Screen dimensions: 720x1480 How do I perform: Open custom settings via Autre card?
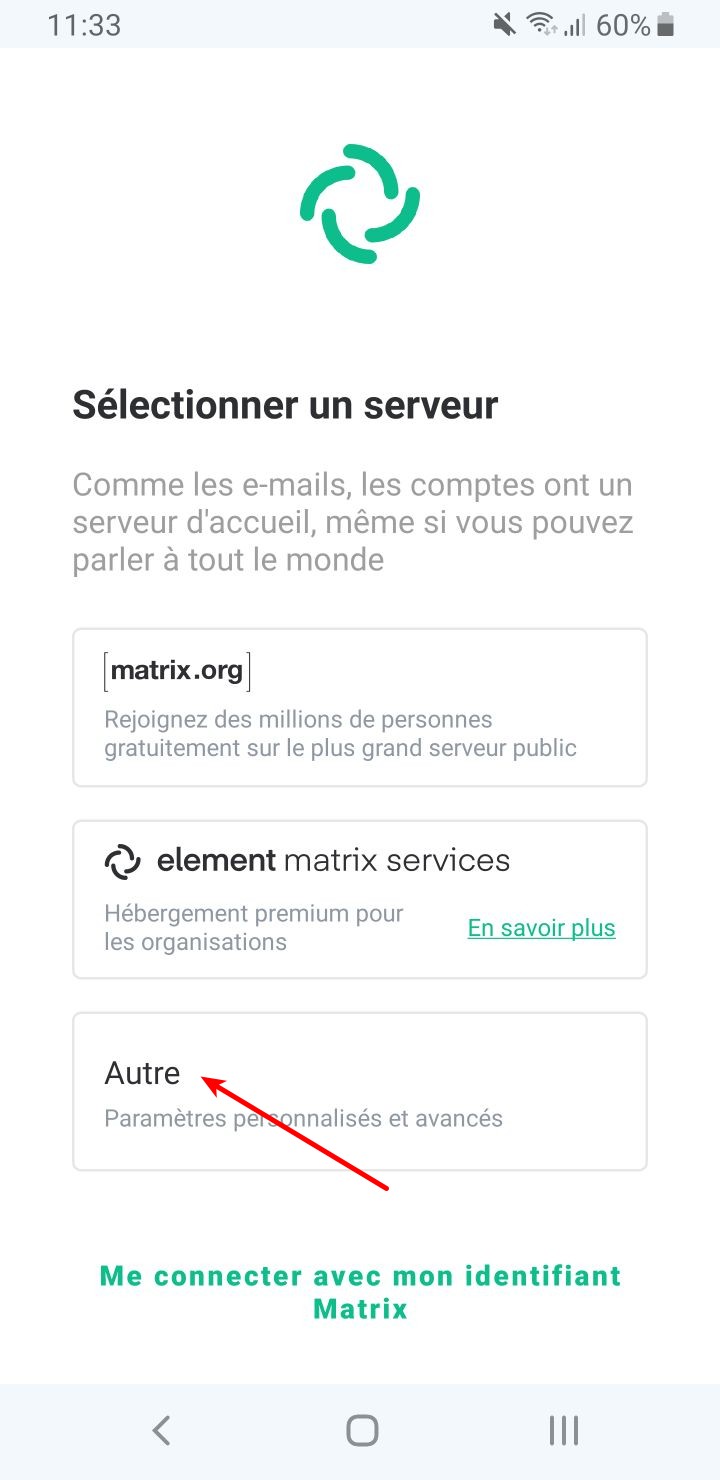pyautogui.click(x=360, y=1090)
